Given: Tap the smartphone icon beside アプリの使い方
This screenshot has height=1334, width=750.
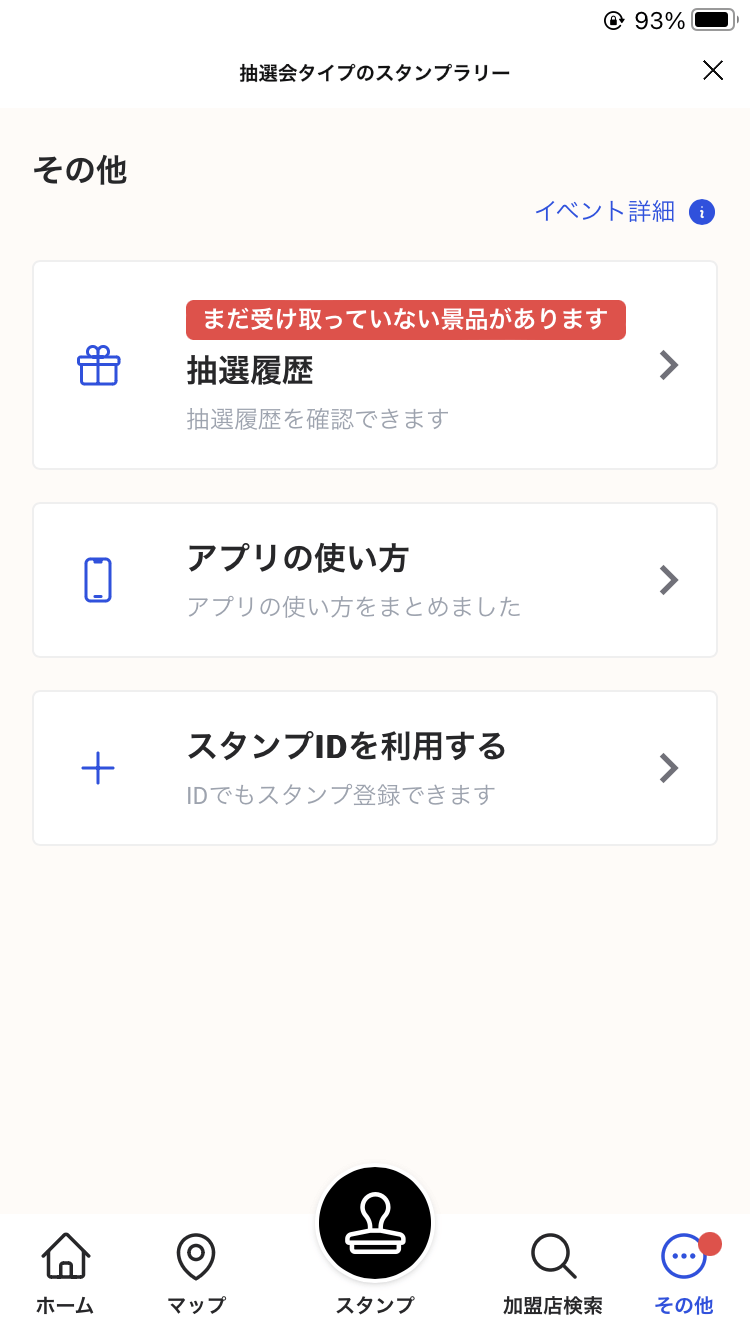Looking at the screenshot, I should 98,579.
